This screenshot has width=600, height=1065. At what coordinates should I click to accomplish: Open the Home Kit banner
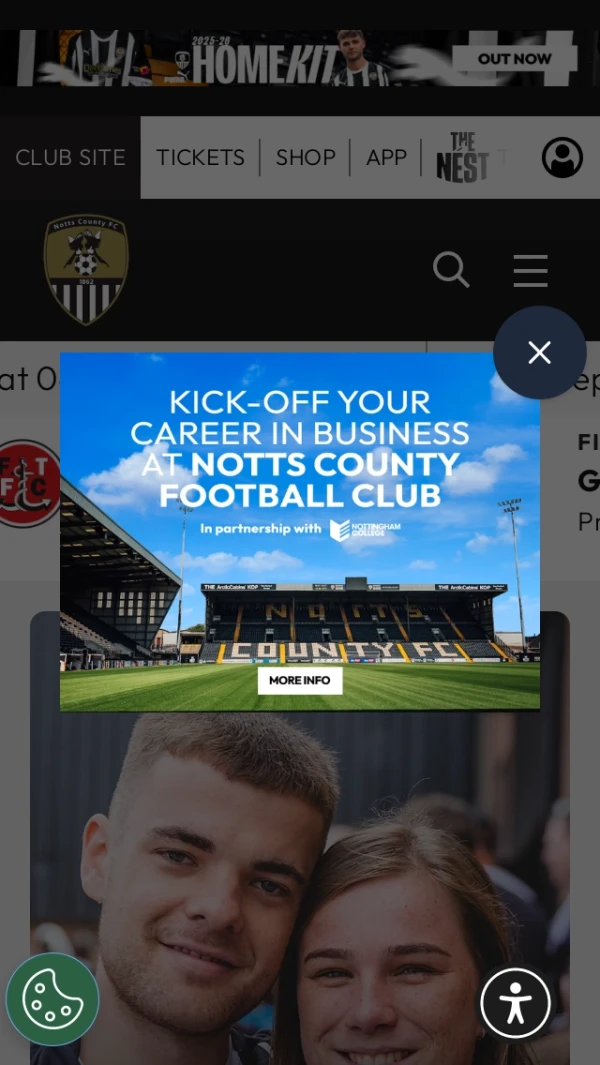click(300, 58)
